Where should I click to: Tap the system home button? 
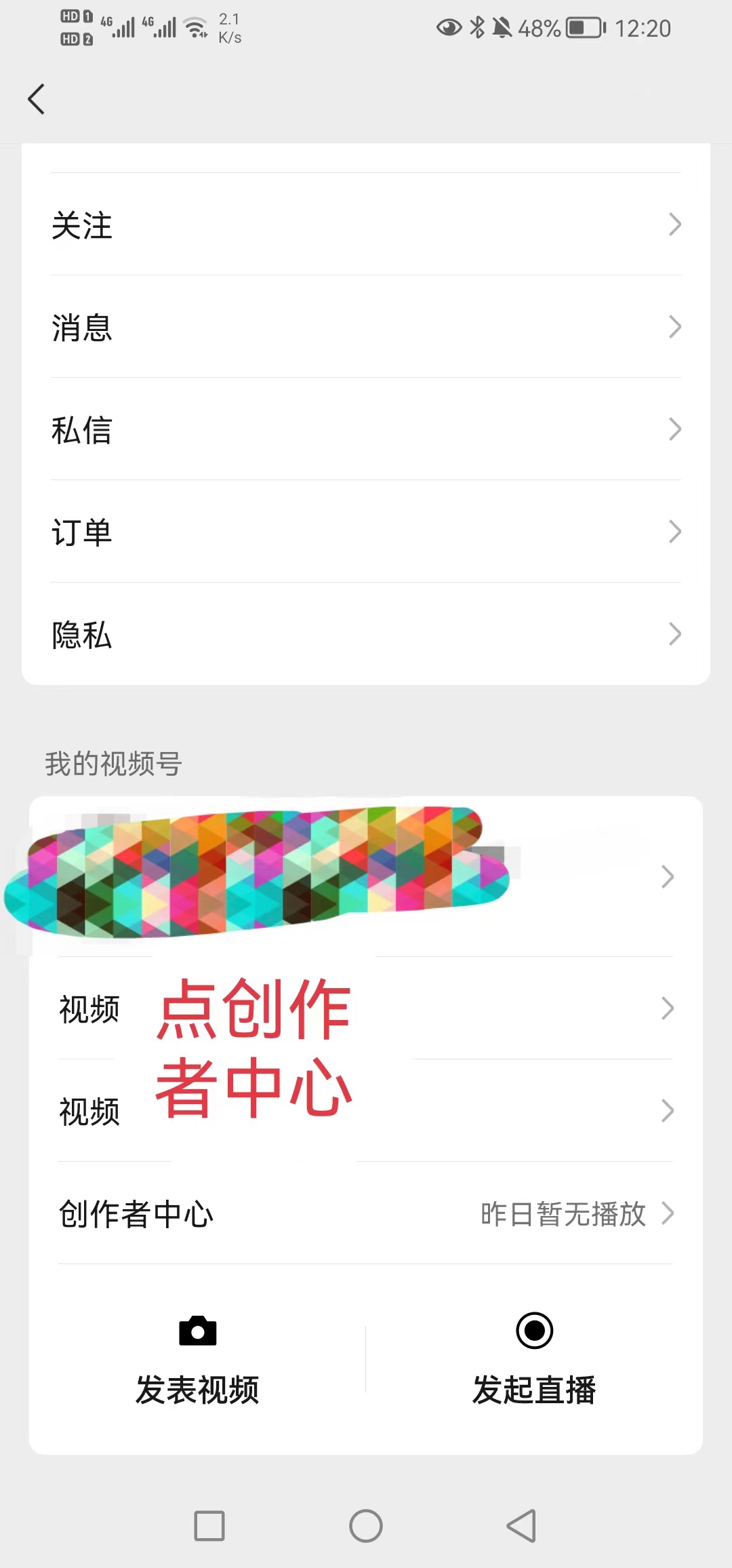(366, 1526)
